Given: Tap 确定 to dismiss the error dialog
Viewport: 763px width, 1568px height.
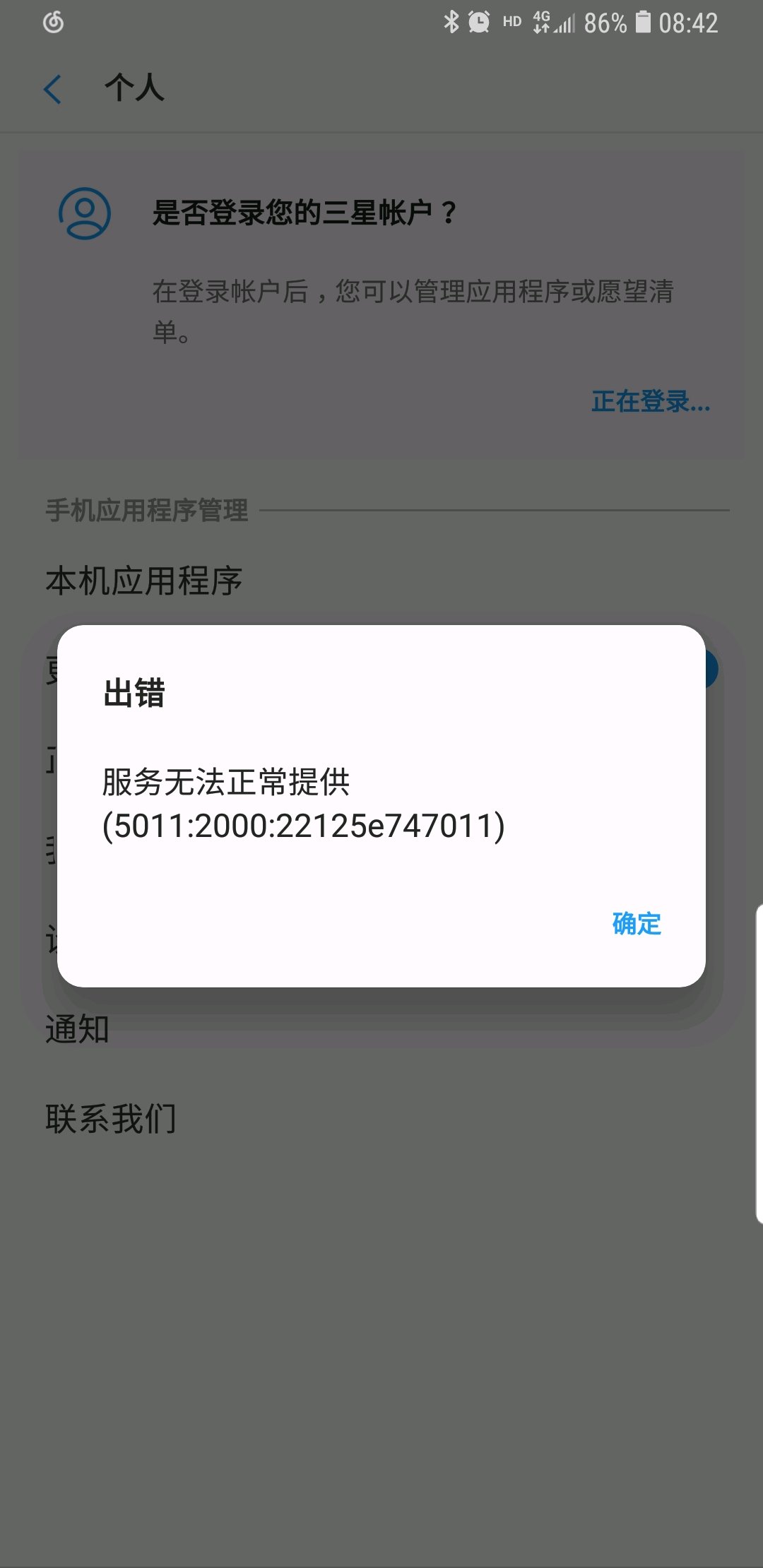Looking at the screenshot, I should click(x=636, y=923).
